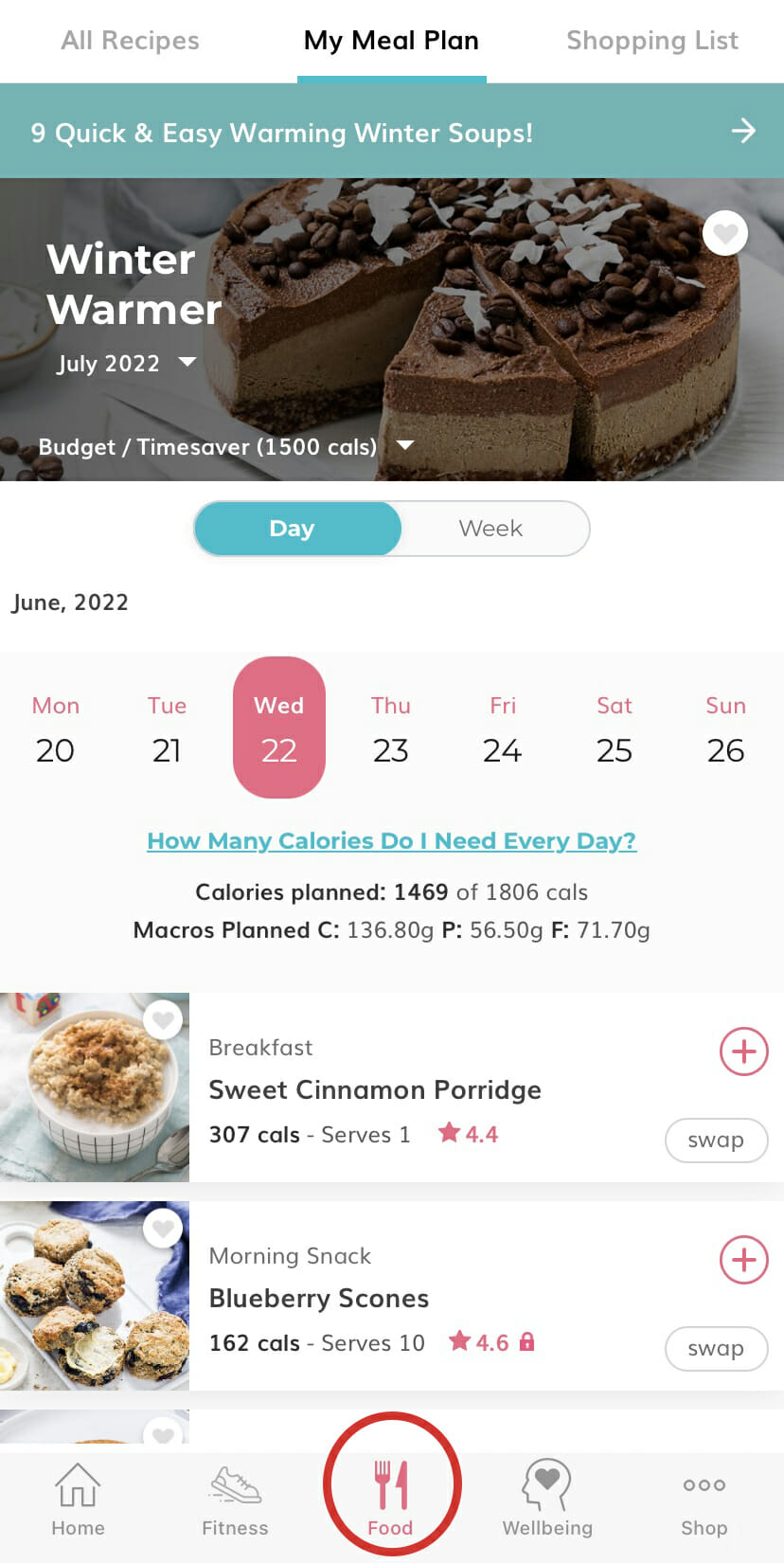Open the Fitness tab
The height and width of the screenshot is (1563, 784).
(235, 1499)
